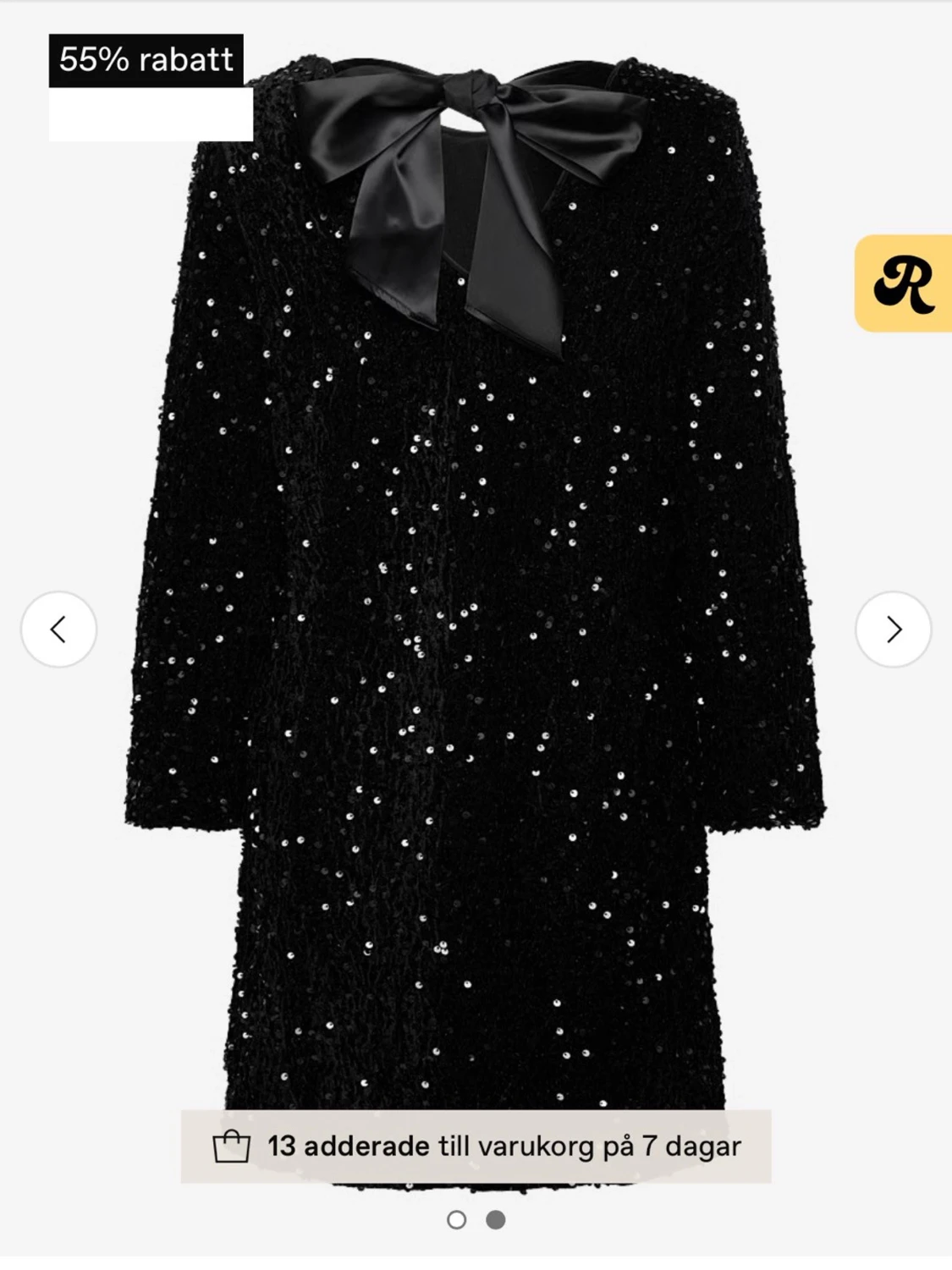Open the yellow R floating widget
The height and width of the screenshot is (1270, 952).
pyautogui.click(x=903, y=283)
